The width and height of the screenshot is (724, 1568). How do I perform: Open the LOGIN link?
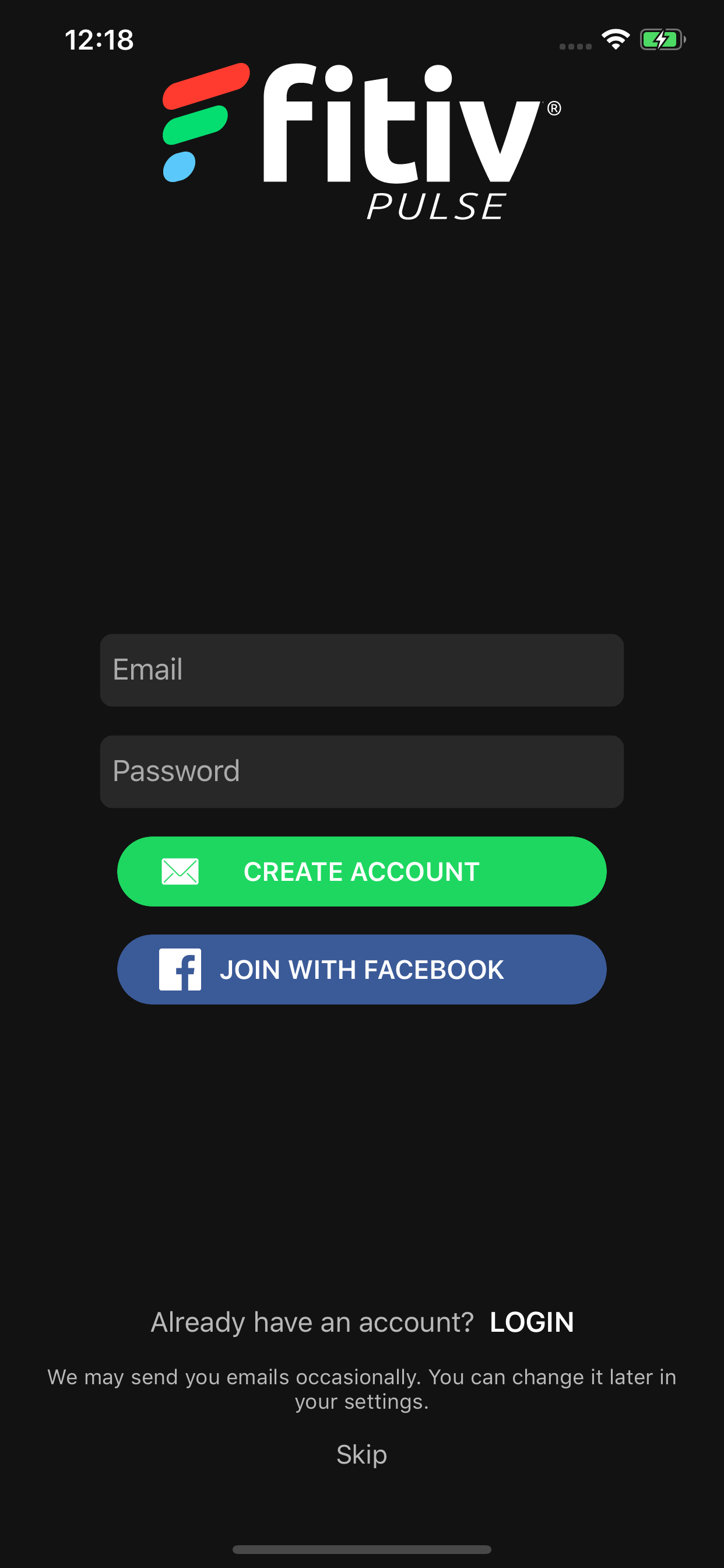532,1322
